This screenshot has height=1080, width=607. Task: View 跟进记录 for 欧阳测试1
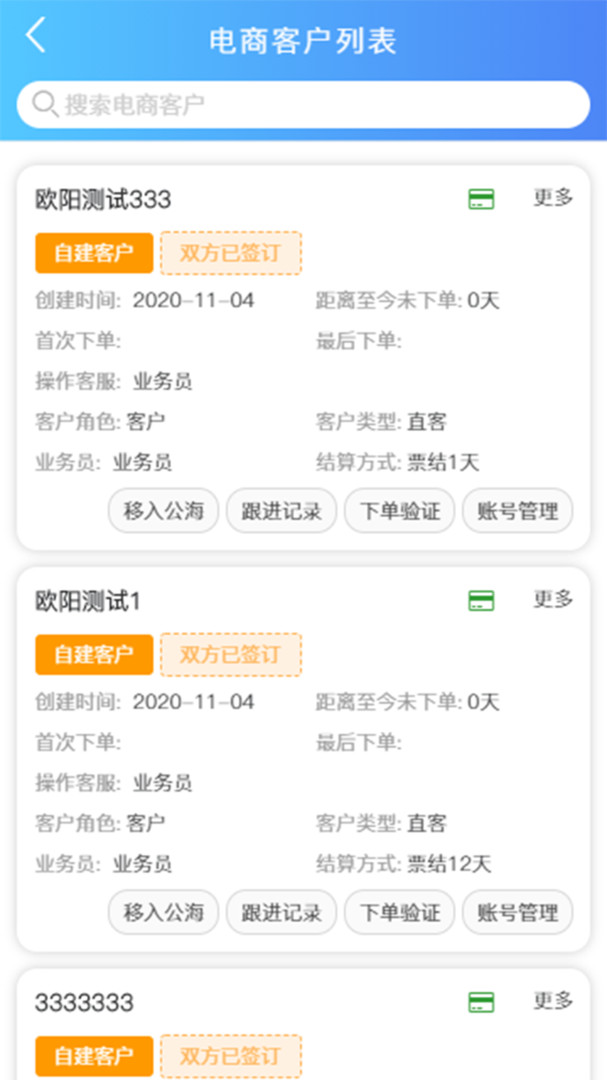[x=281, y=913]
